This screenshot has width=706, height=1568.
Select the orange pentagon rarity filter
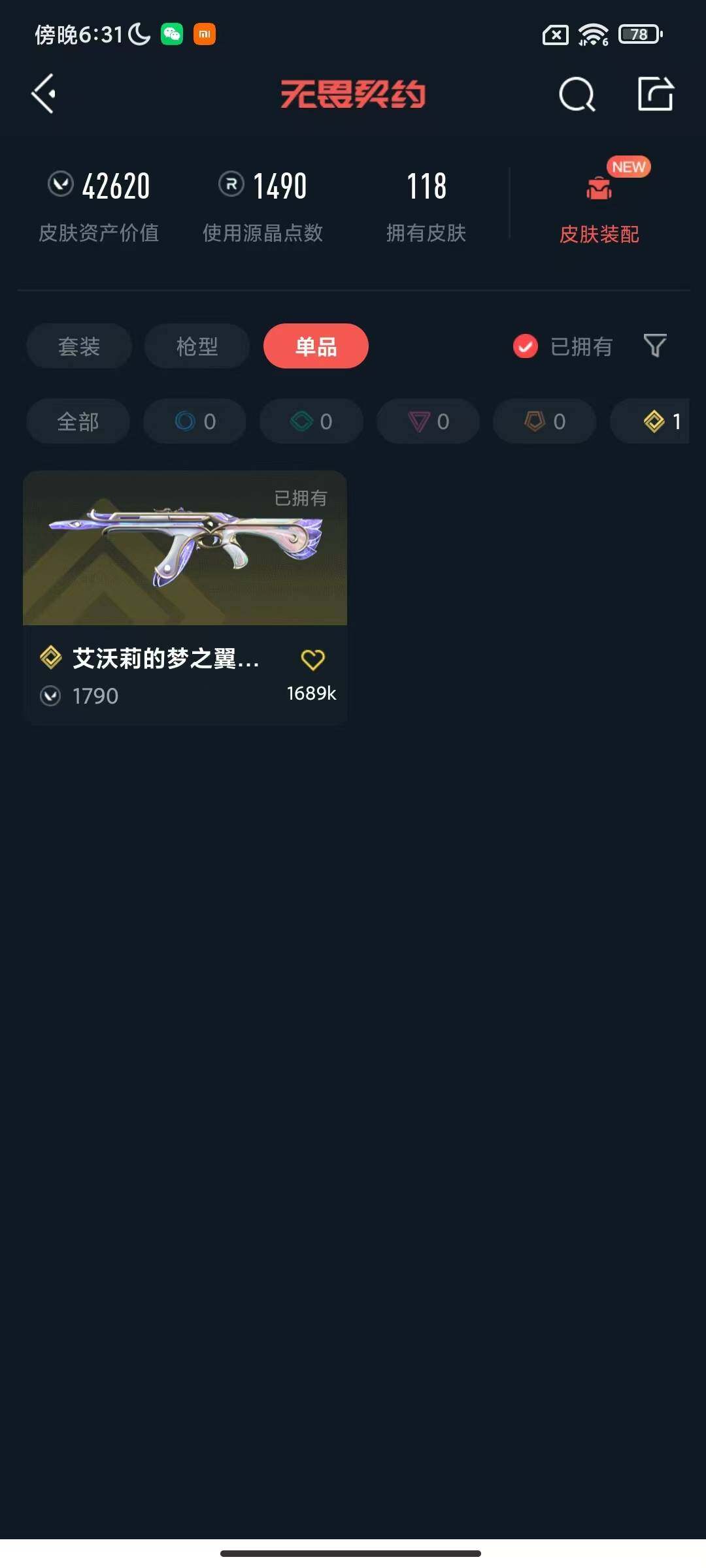544,421
